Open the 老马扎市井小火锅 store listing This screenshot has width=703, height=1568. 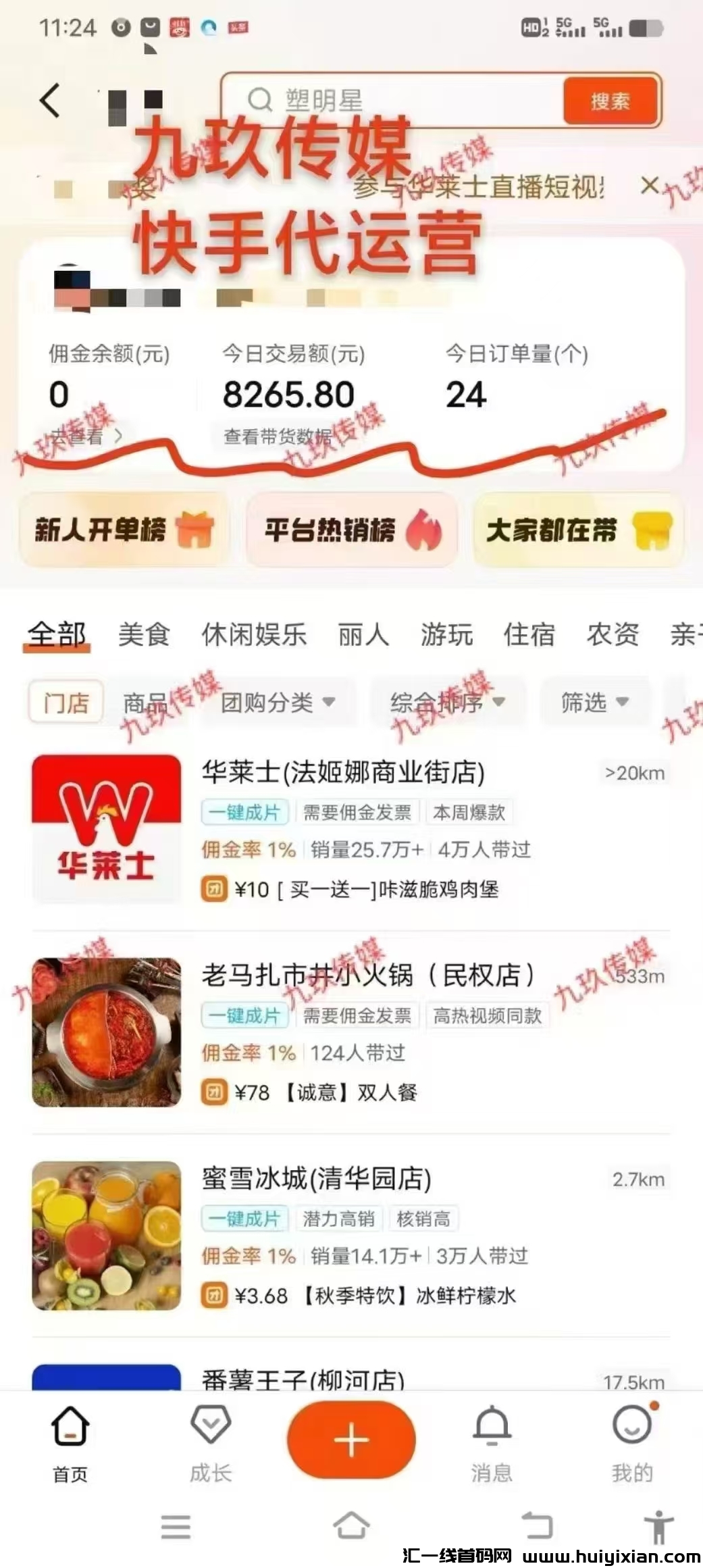click(x=368, y=975)
